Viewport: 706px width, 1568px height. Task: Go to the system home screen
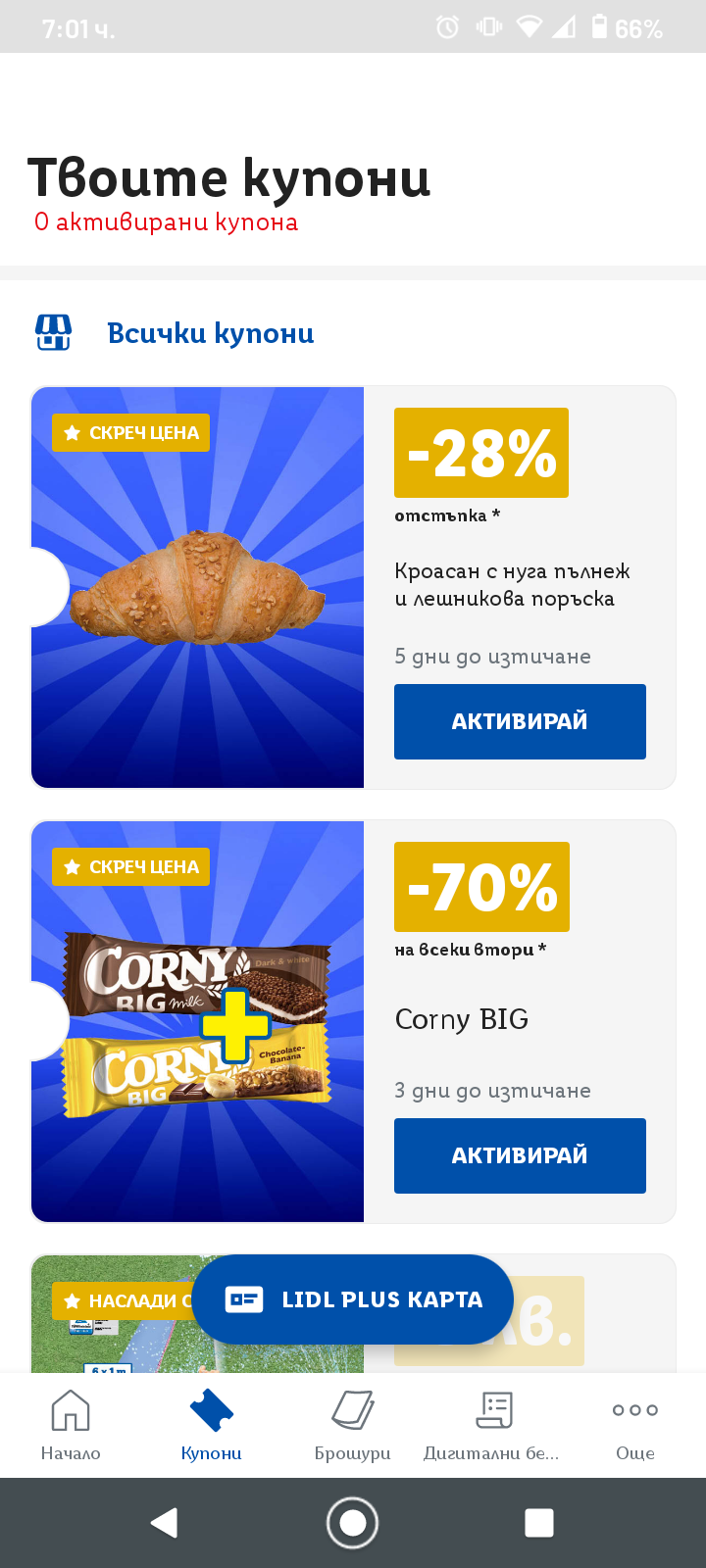353,1523
